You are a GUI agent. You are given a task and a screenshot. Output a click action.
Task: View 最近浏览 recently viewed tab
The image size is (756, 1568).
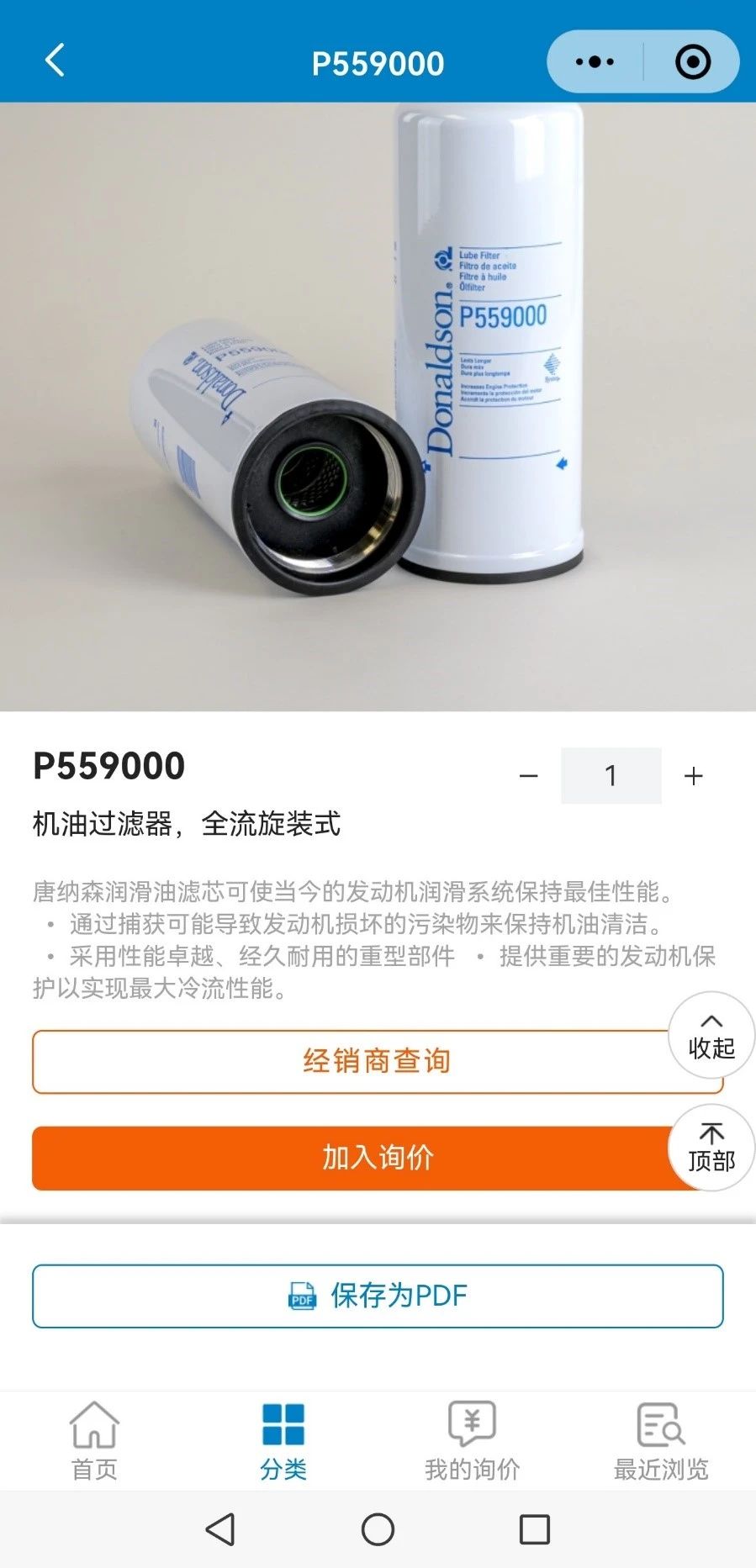pos(661,1441)
